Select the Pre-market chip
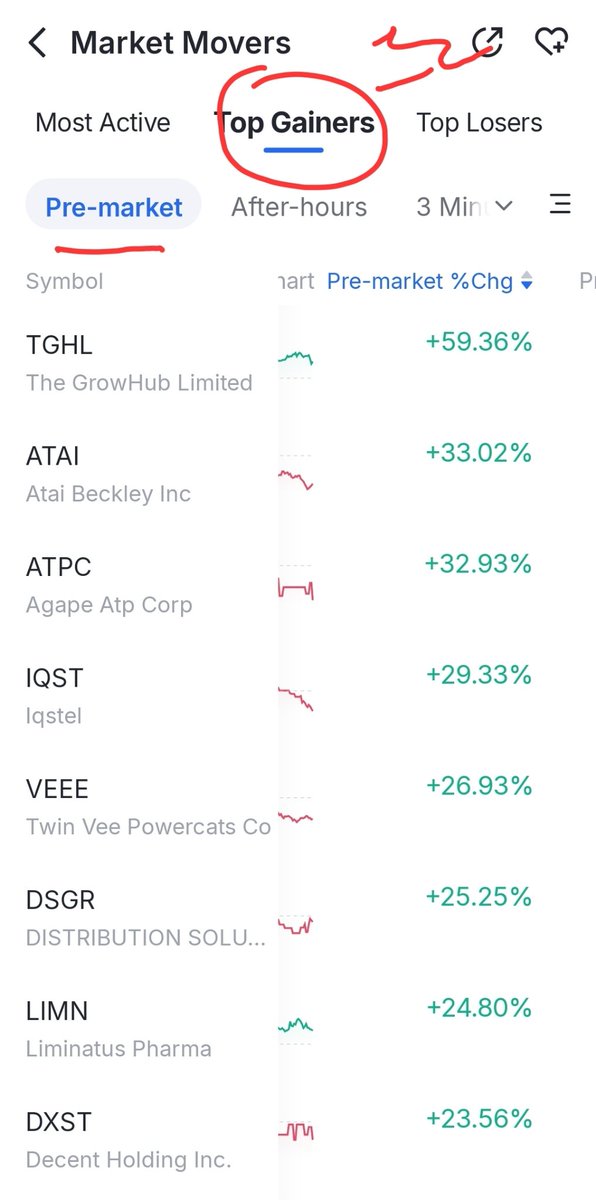Viewport: 596px width, 1200px height. (114, 207)
